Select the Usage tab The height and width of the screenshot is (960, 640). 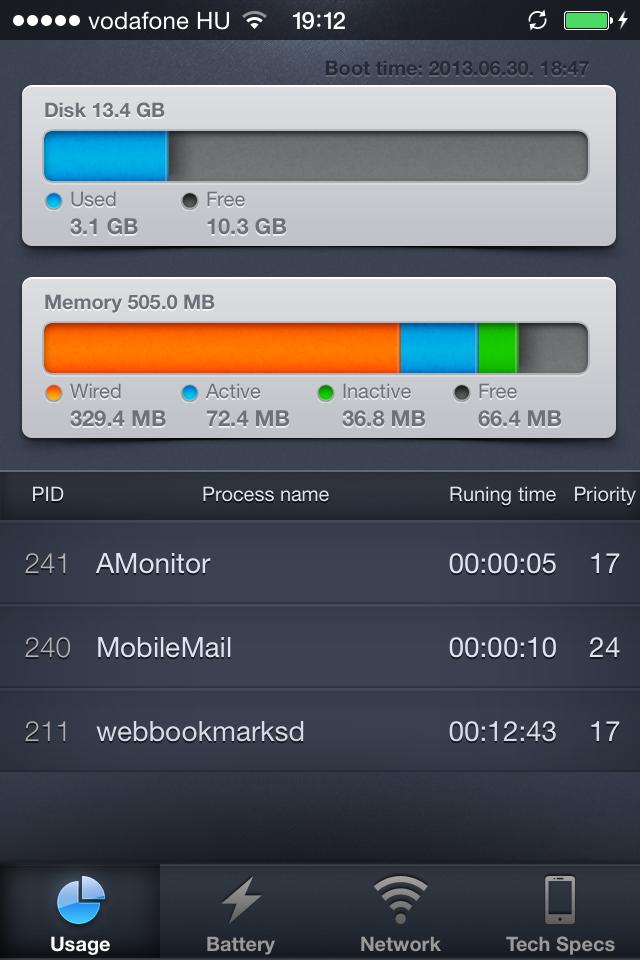(80, 912)
